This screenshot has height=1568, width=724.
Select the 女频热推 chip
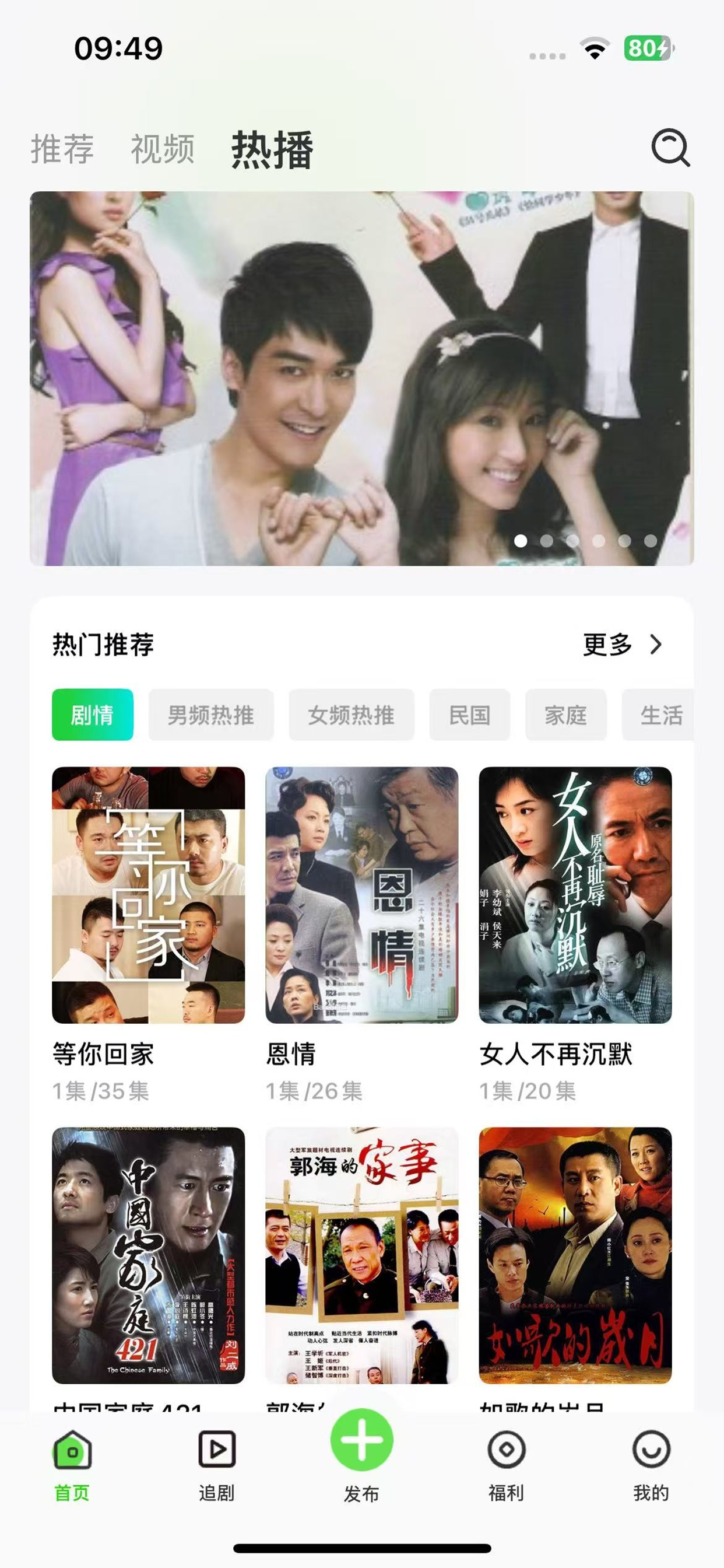pyautogui.click(x=351, y=715)
